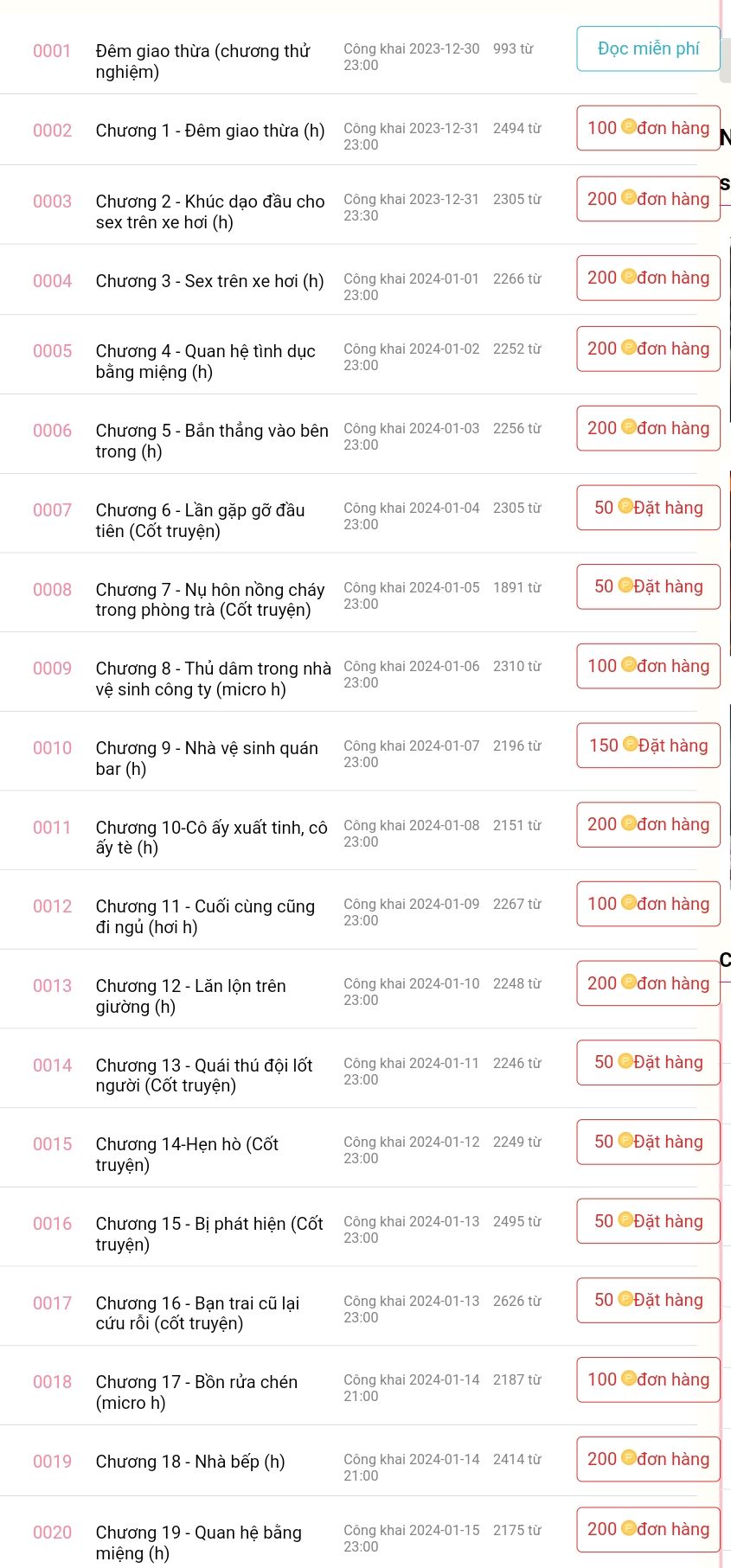Open chapter 0017 row titled Chương 16
The height and width of the screenshot is (1568, 731).
(197, 1313)
